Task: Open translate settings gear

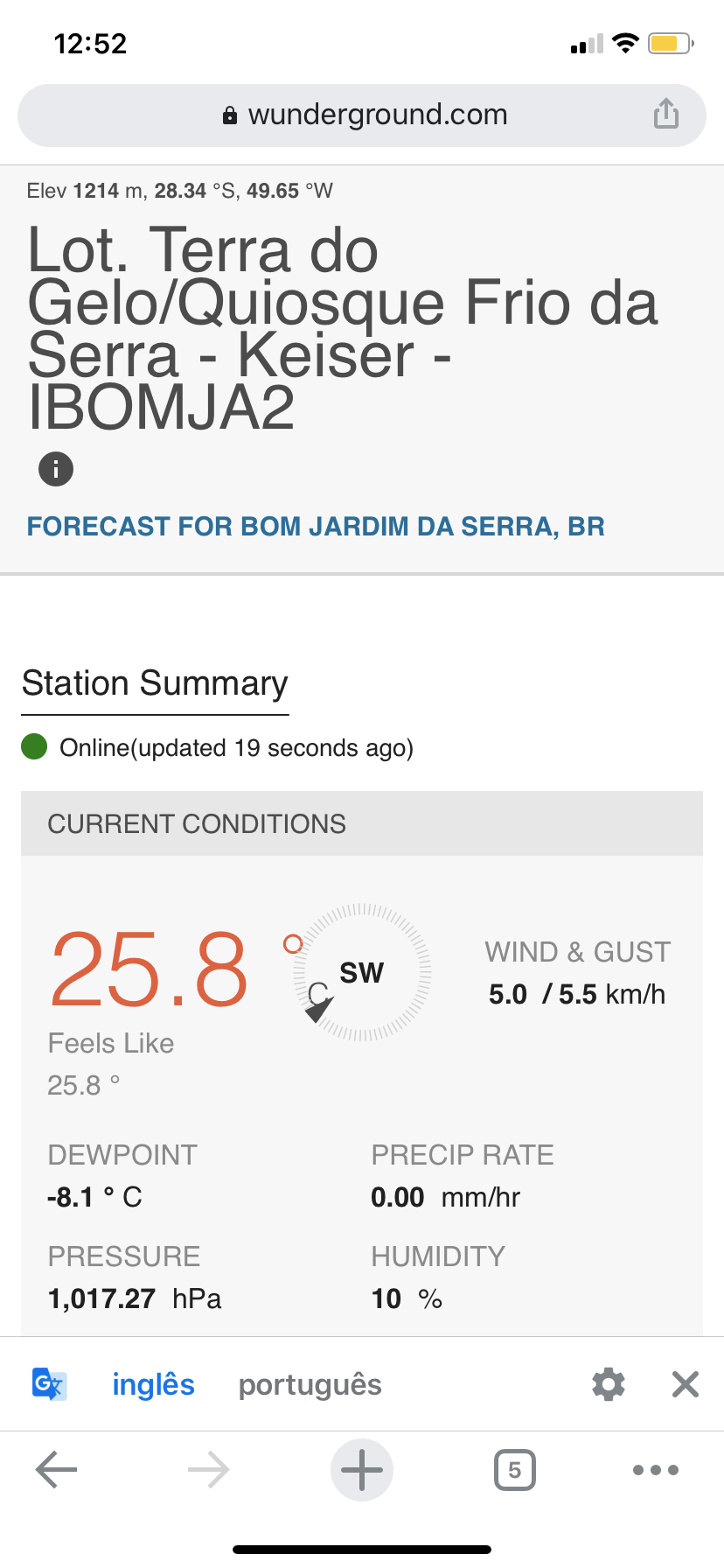Action: (x=609, y=1384)
